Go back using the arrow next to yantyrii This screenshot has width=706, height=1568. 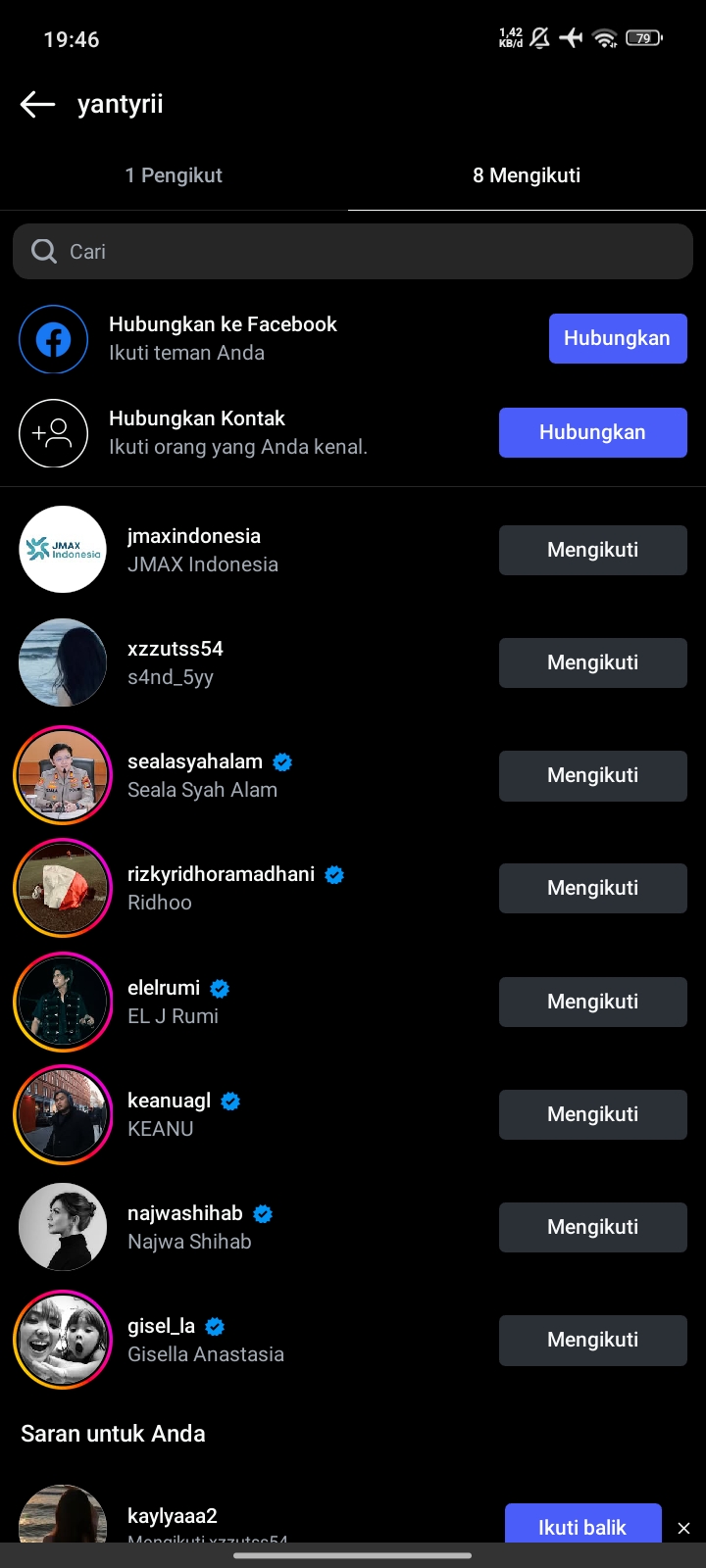pyautogui.click(x=37, y=104)
